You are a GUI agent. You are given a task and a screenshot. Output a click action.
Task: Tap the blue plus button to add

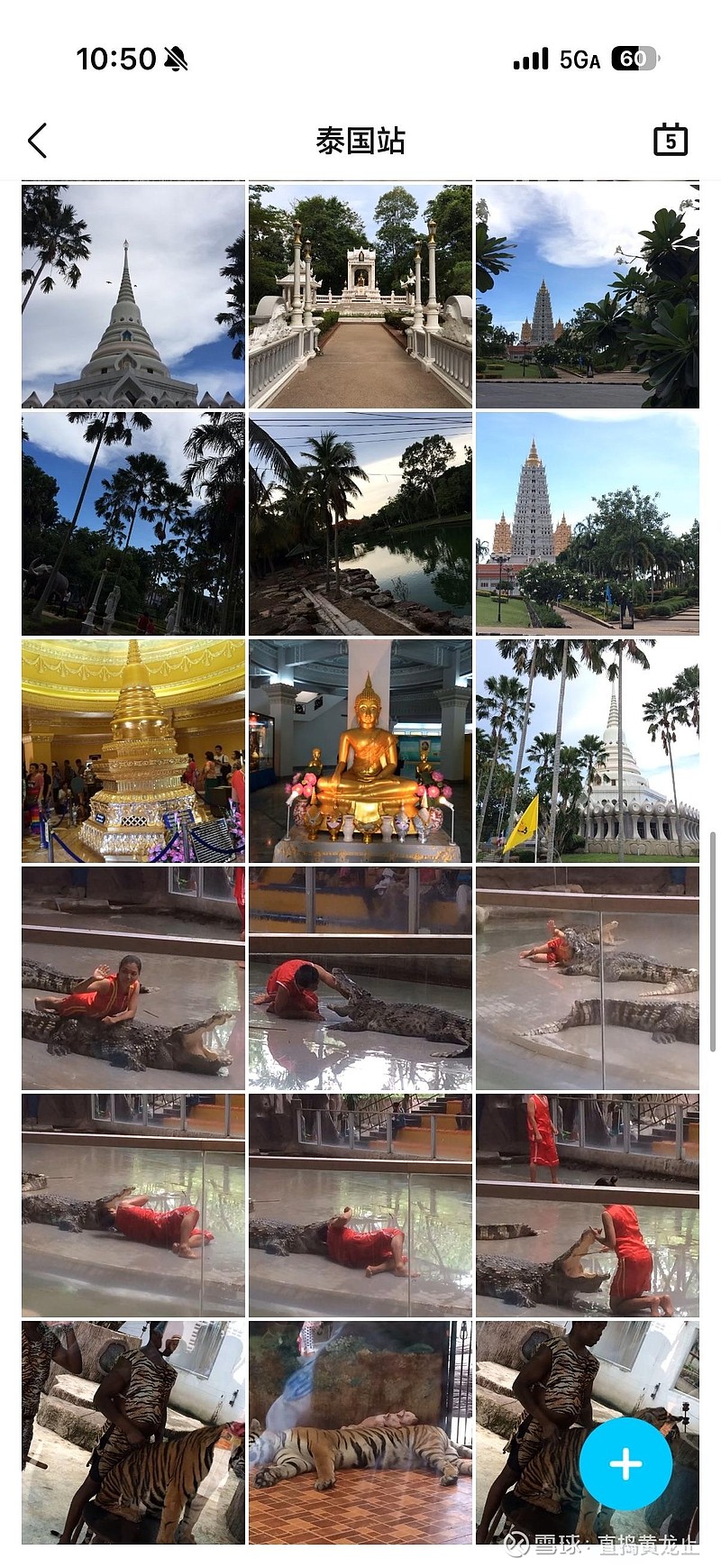(x=625, y=1464)
